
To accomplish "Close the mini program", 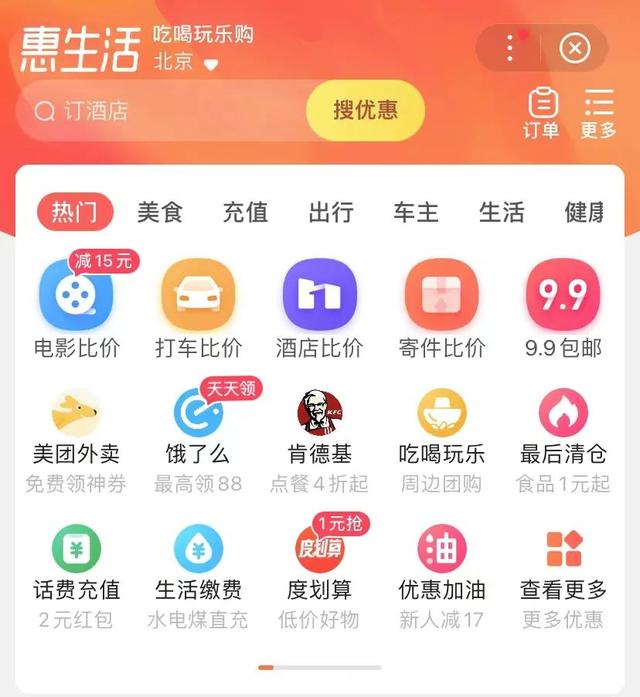I will coord(574,48).
